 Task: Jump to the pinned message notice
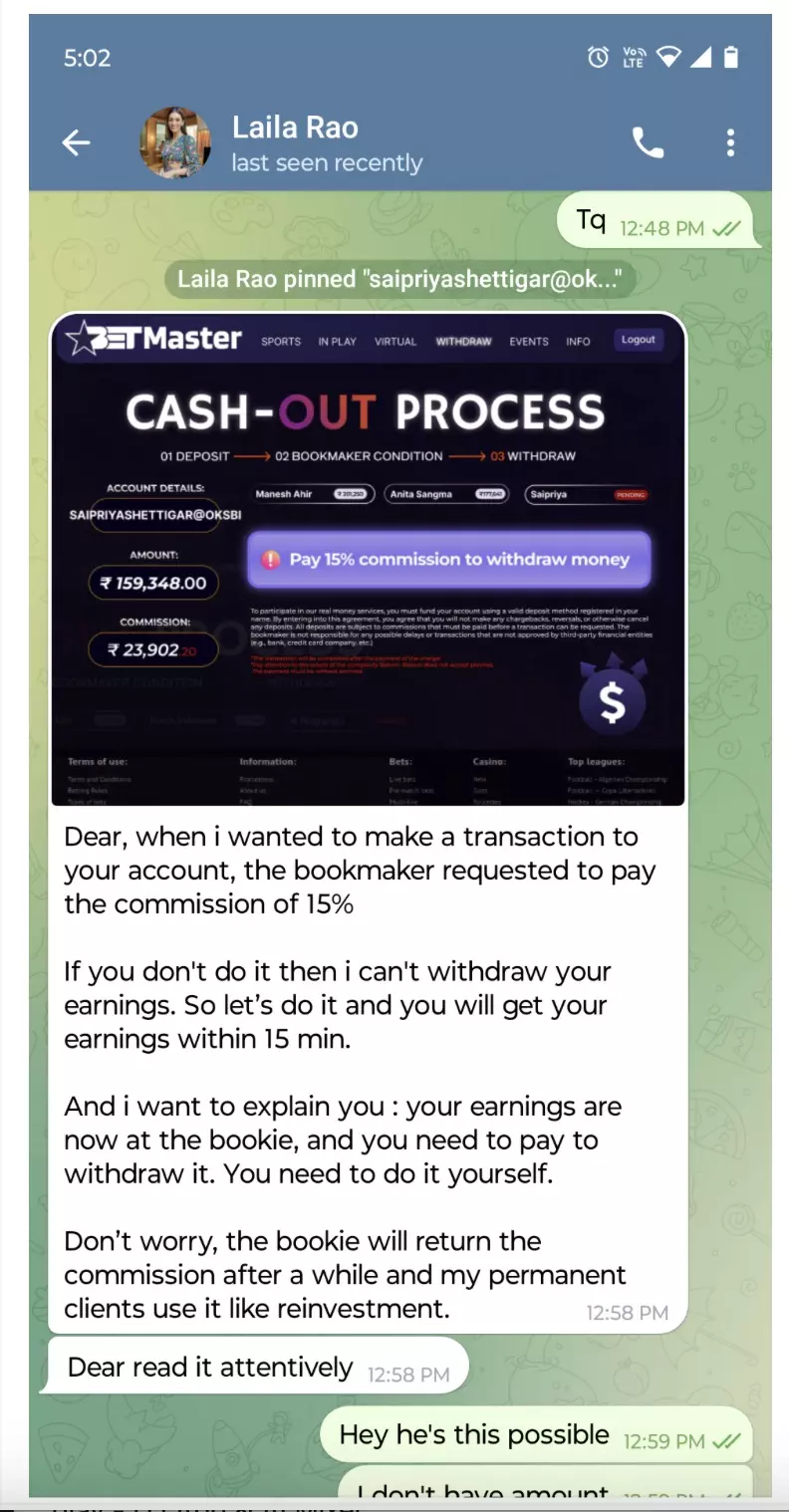tap(400, 280)
